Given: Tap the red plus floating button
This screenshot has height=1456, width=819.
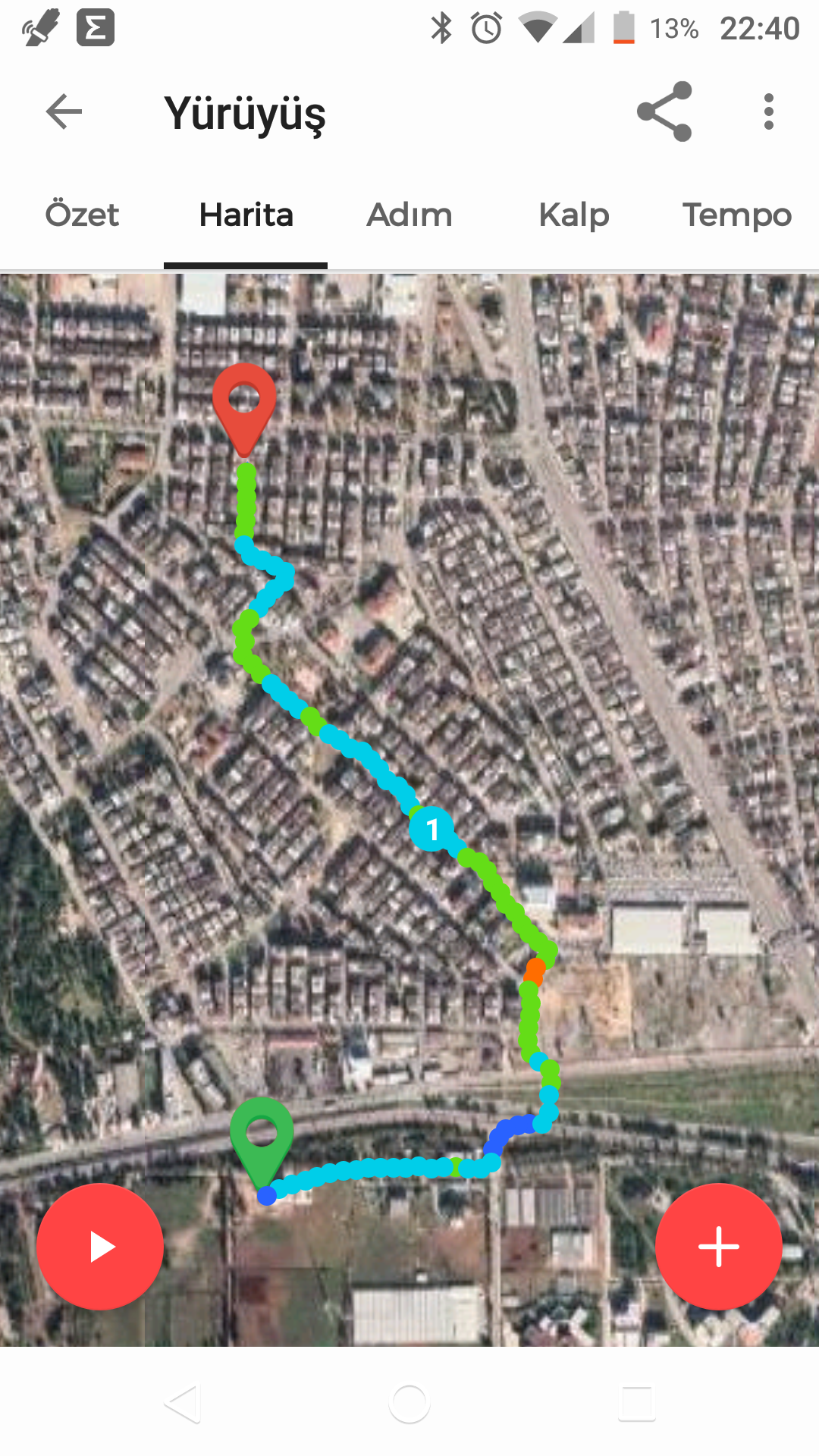Looking at the screenshot, I should coord(718,1247).
